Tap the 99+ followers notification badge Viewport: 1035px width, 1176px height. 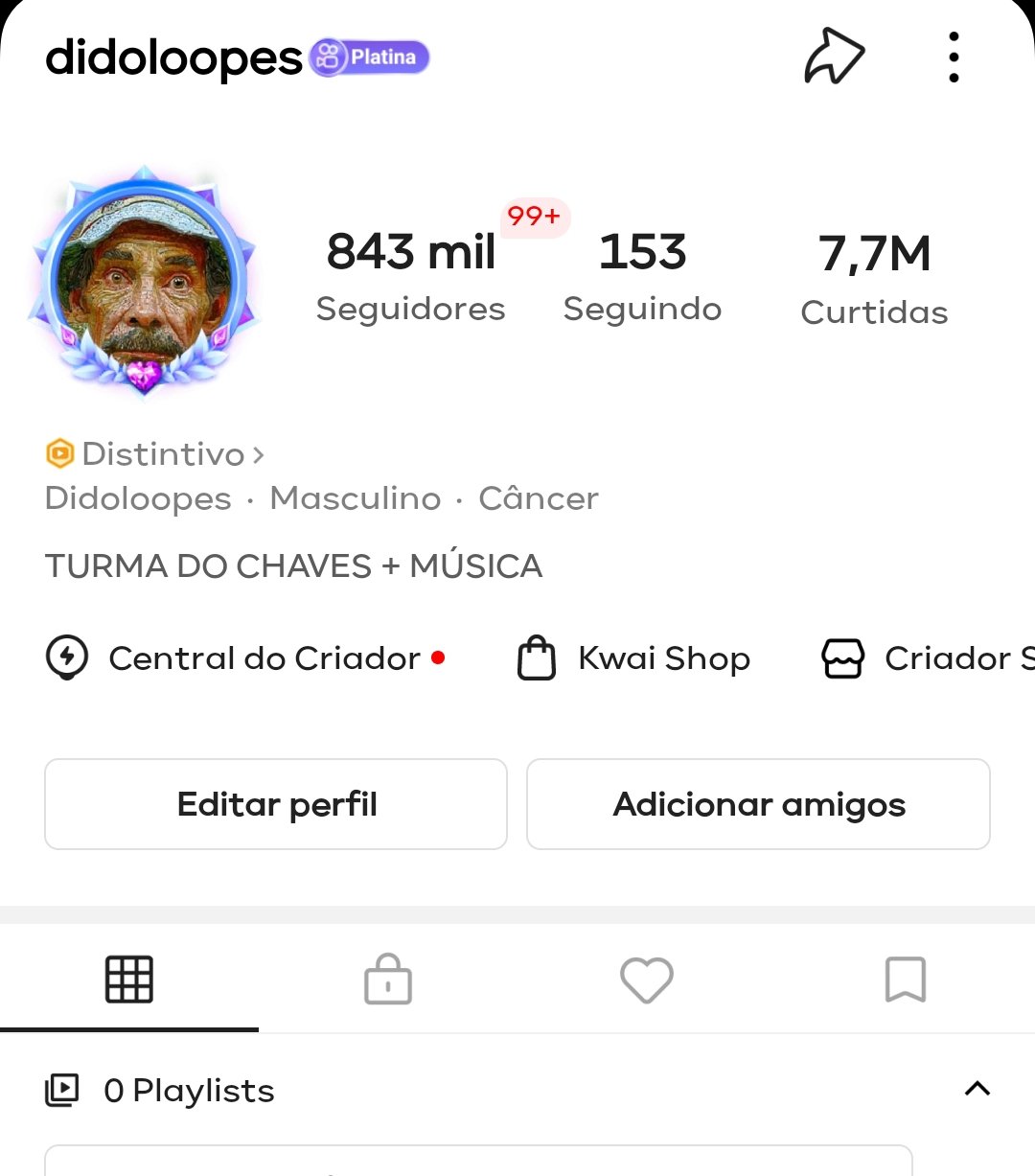pyautogui.click(x=534, y=217)
